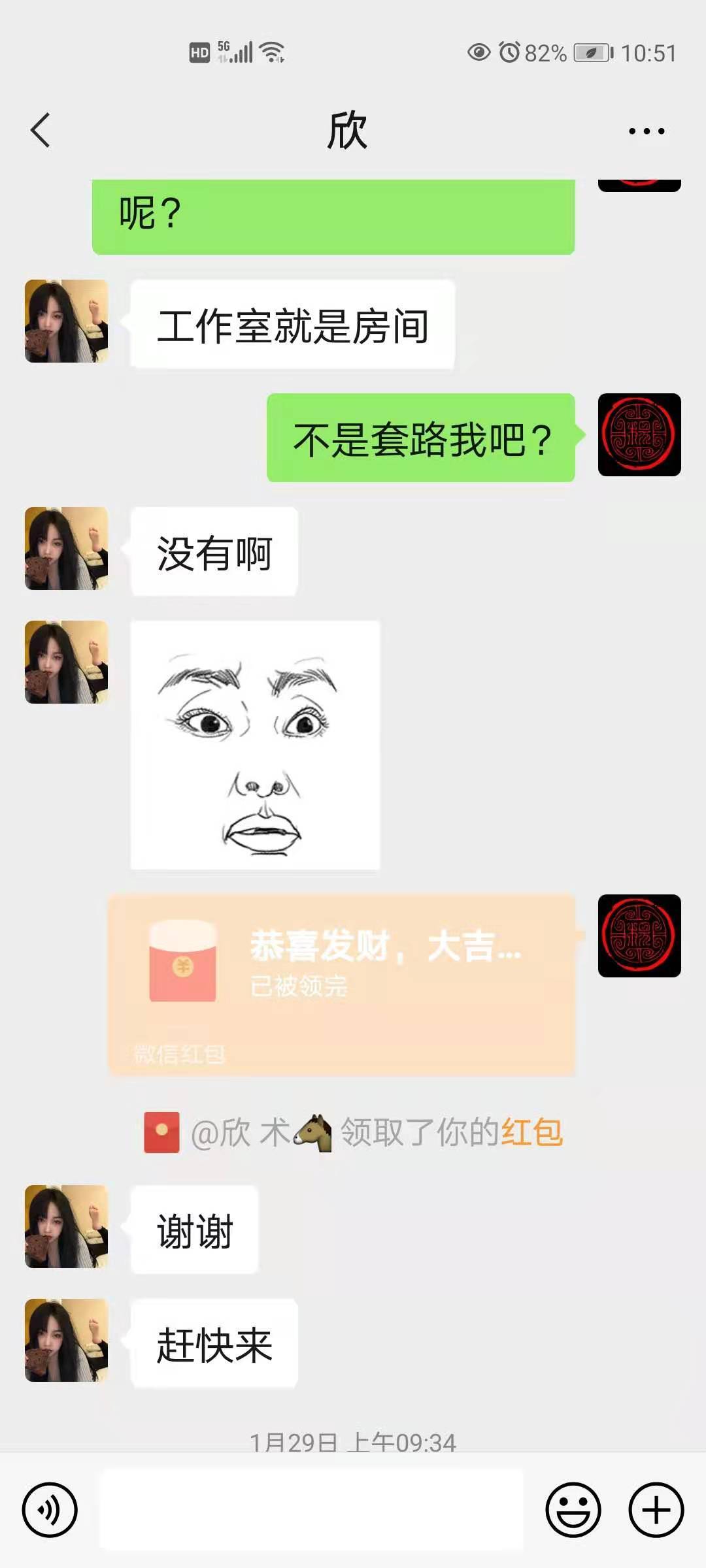View the sketched face sticker image
This screenshot has height=1568, width=706.
(x=255, y=745)
